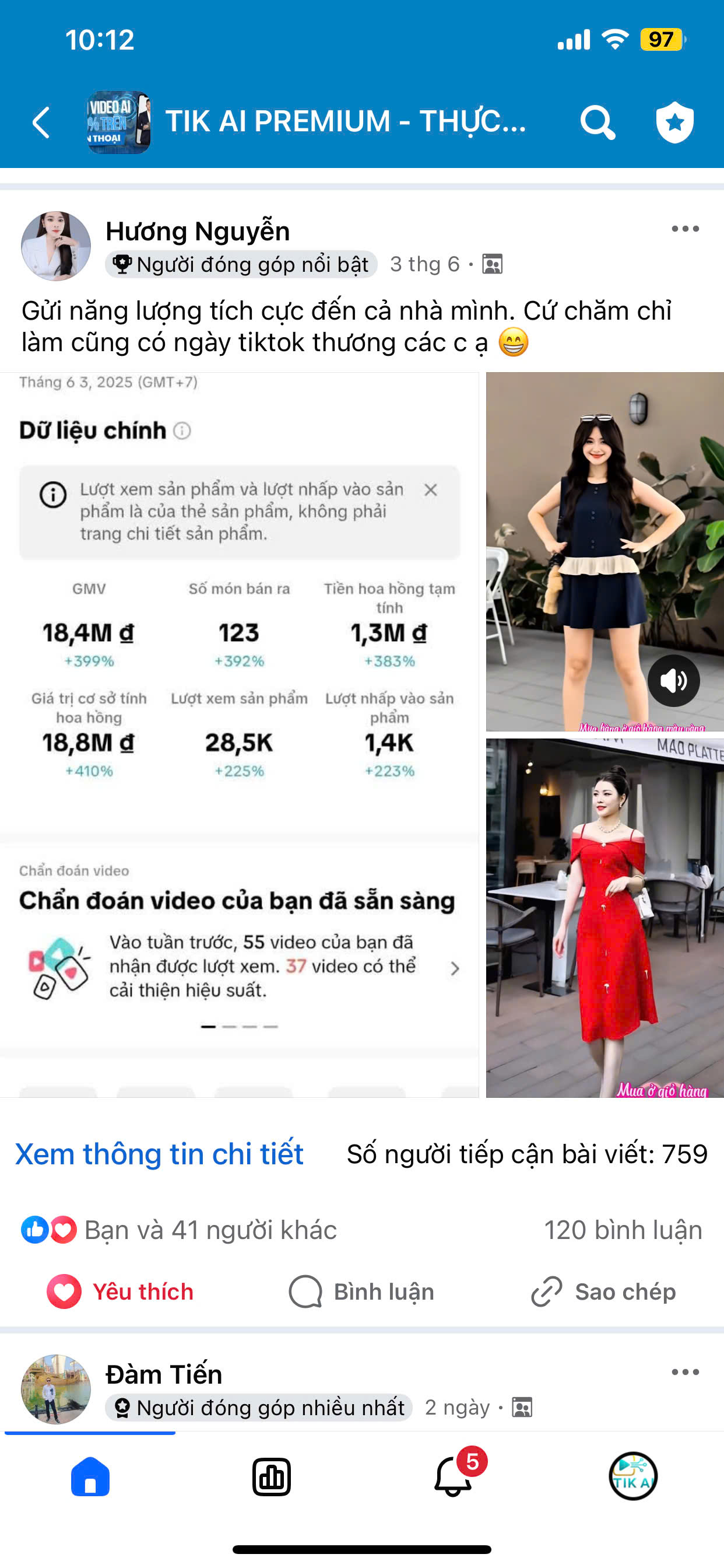The width and height of the screenshot is (724, 1568).
Task: Open options menu for Hương Nguyễn's post
Action: pyautogui.click(x=685, y=229)
